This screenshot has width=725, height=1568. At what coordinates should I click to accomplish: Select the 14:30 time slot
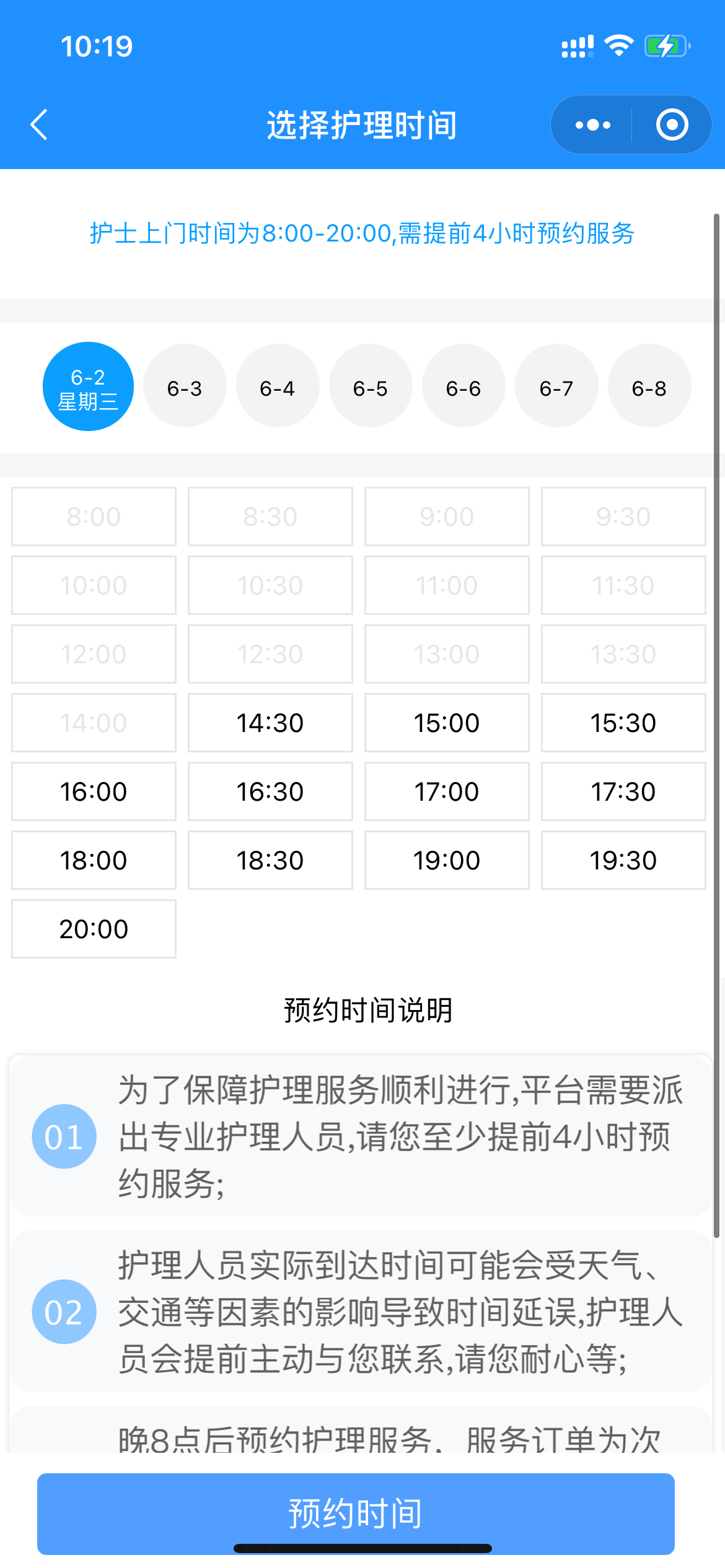click(x=270, y=723)
